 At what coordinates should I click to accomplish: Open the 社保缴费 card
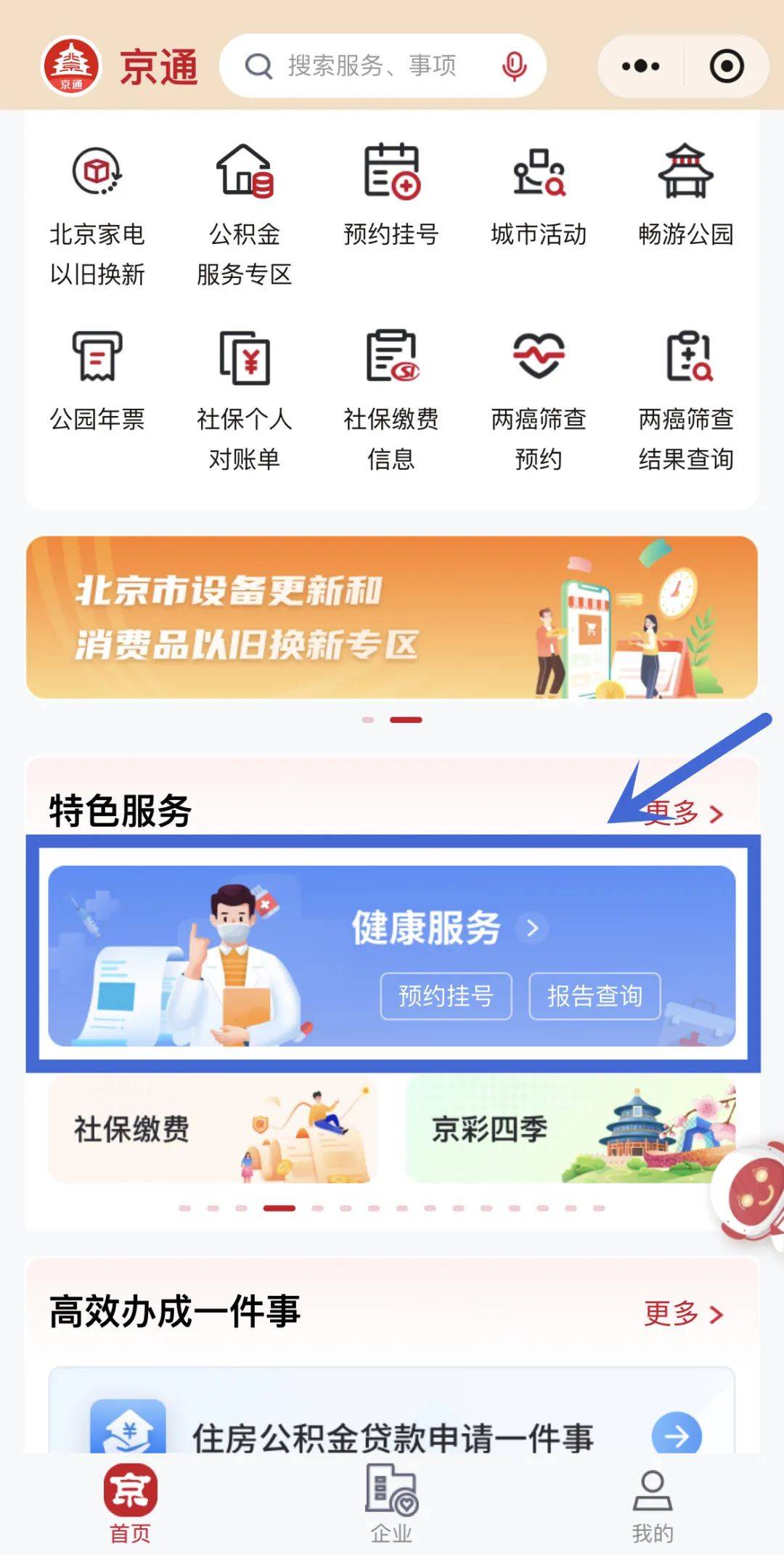click(x=213, y=1130)
